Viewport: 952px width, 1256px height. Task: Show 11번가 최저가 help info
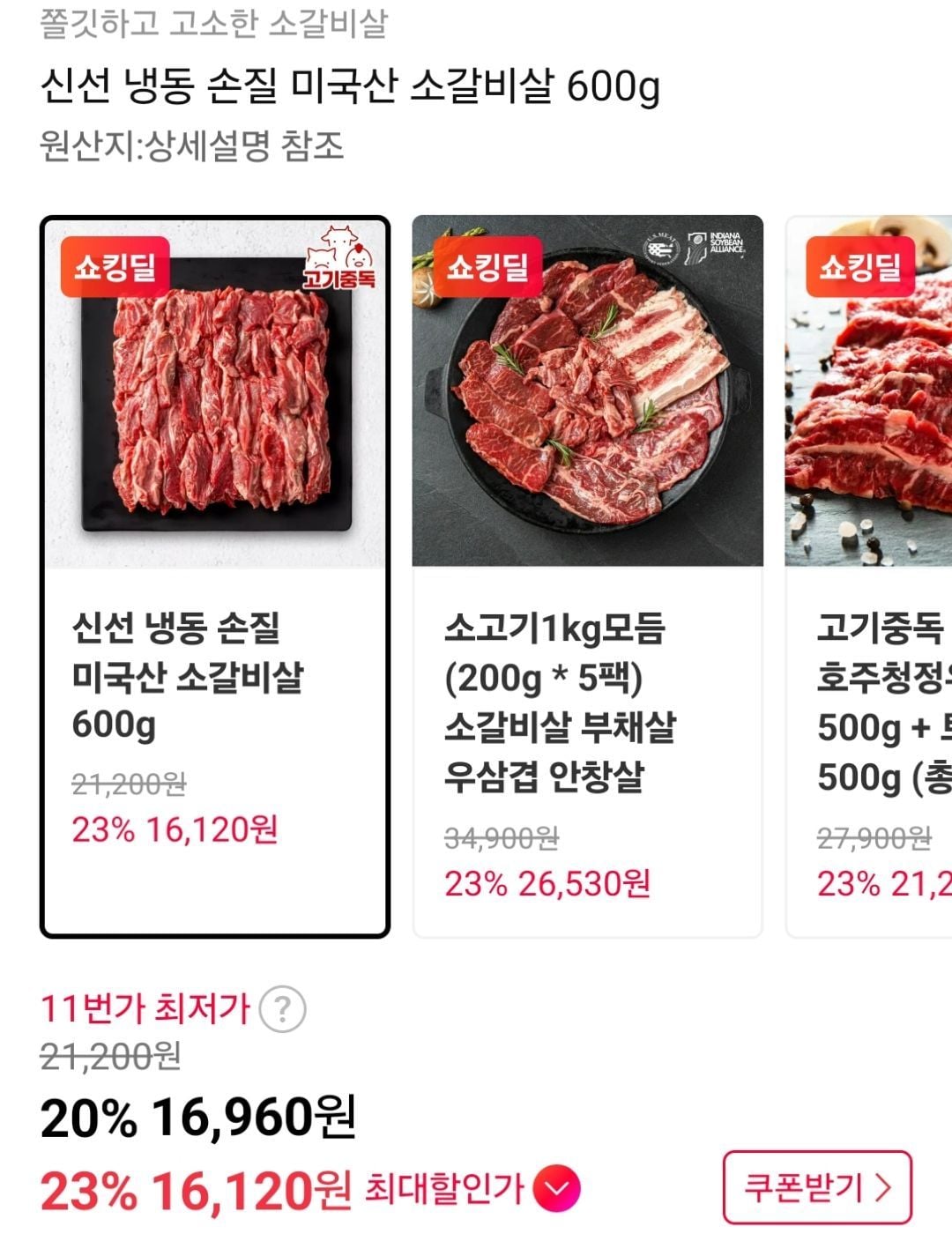tap(283, 1009)
